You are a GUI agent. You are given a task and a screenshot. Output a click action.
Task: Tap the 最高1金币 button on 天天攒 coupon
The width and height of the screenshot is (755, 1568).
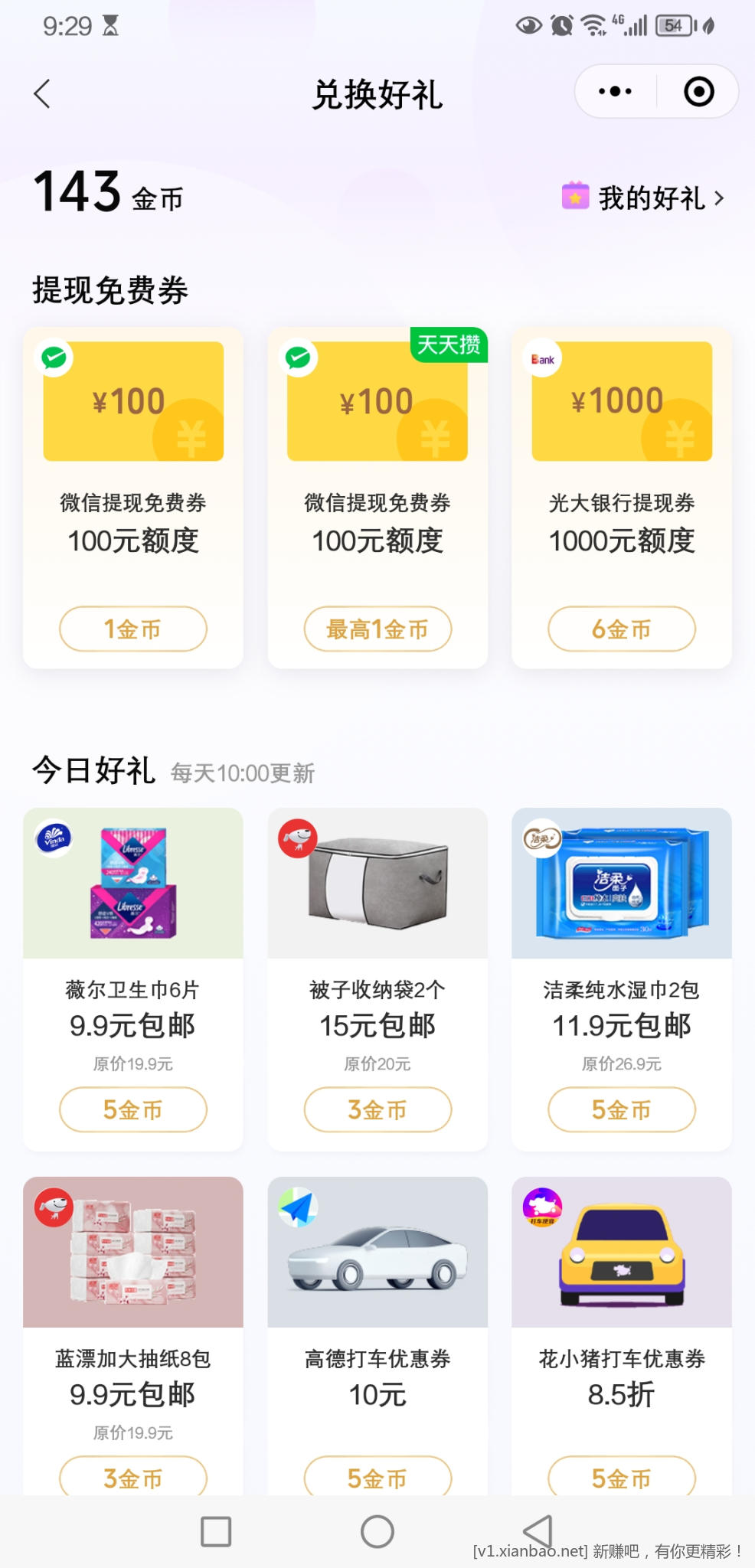pyautogui.click(x=377, y=629)
